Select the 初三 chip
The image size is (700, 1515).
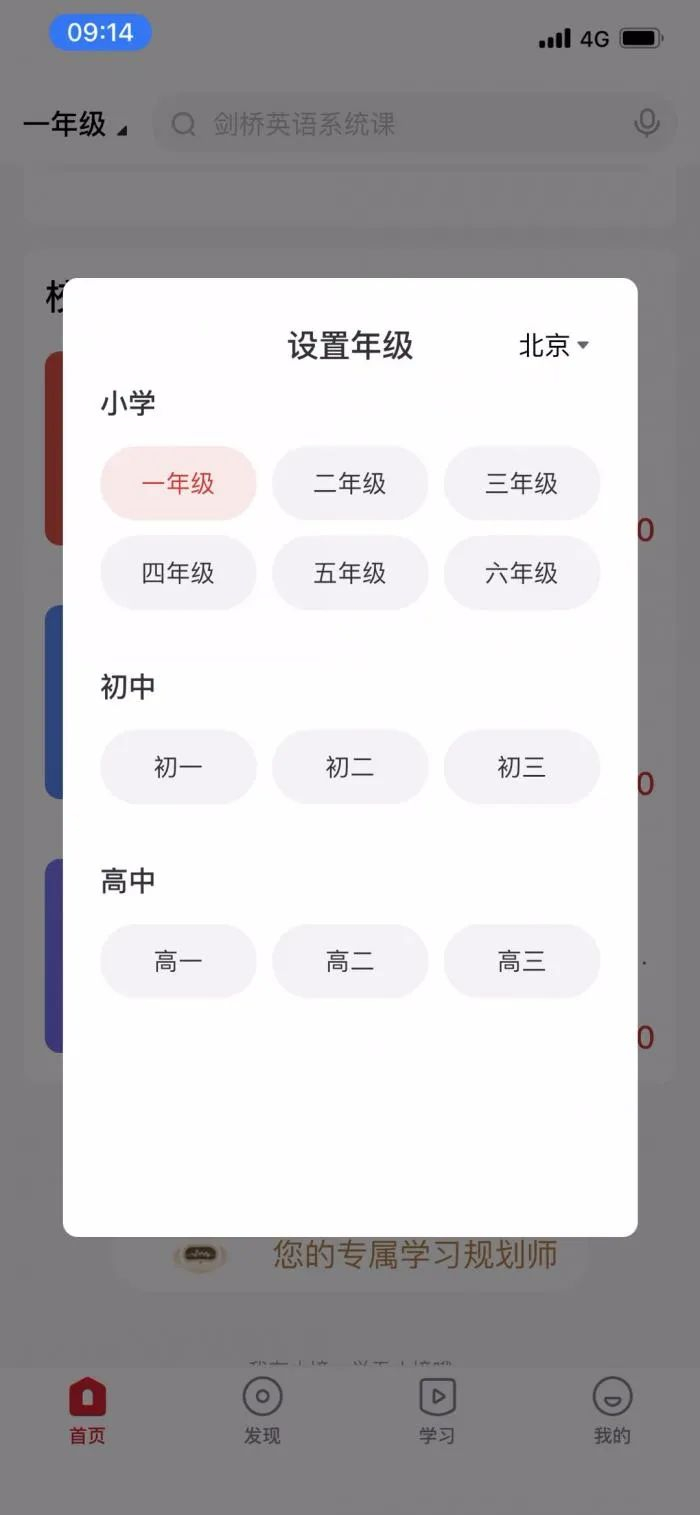pyautogui.click(x=522, y=767)
